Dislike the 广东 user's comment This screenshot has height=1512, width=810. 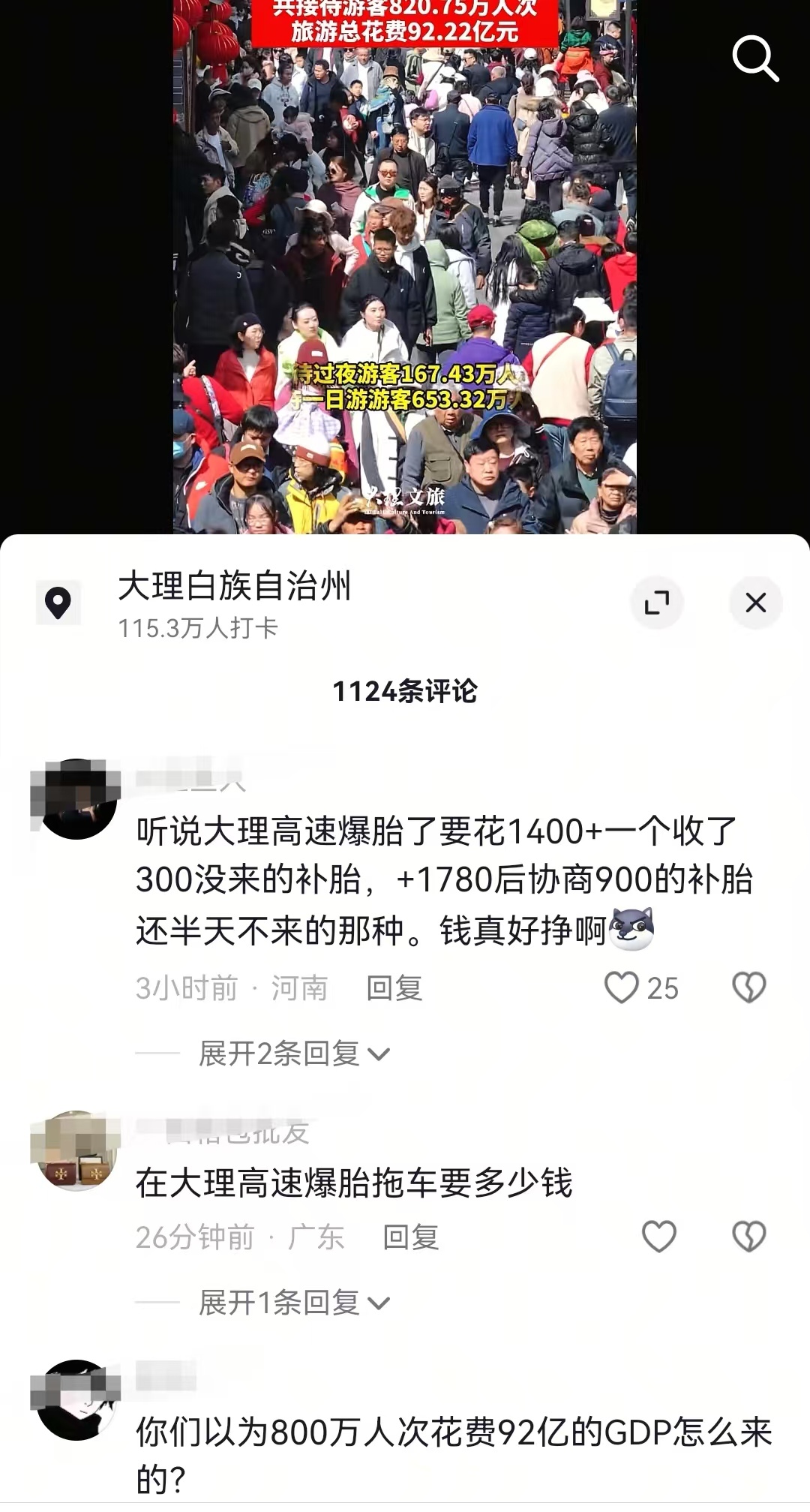coord(748,1237)
